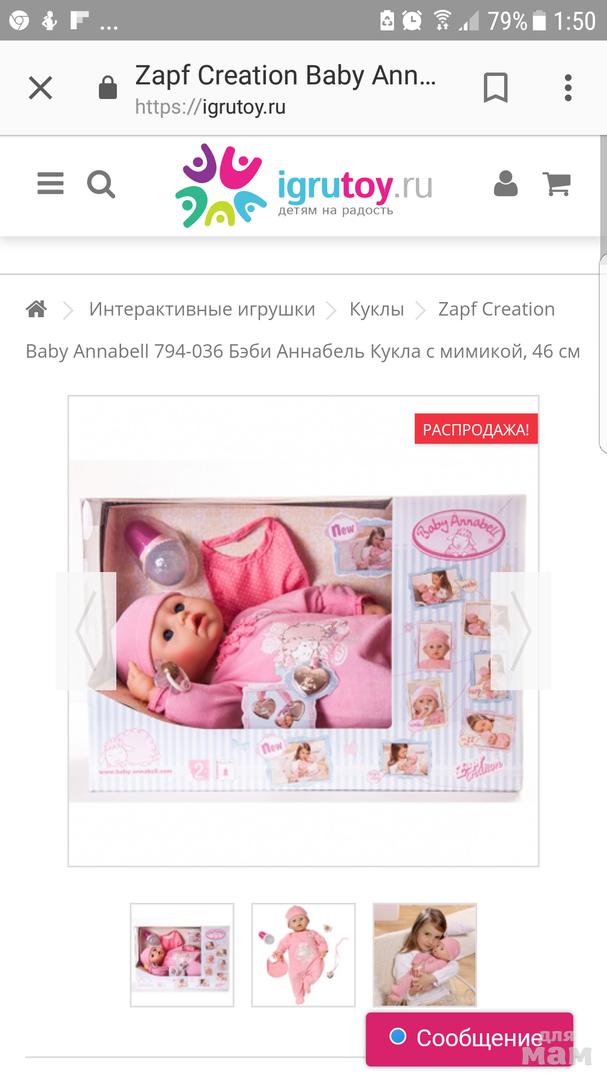
Task: Open the Сообщение chat button
Action: pos(468,1038)
